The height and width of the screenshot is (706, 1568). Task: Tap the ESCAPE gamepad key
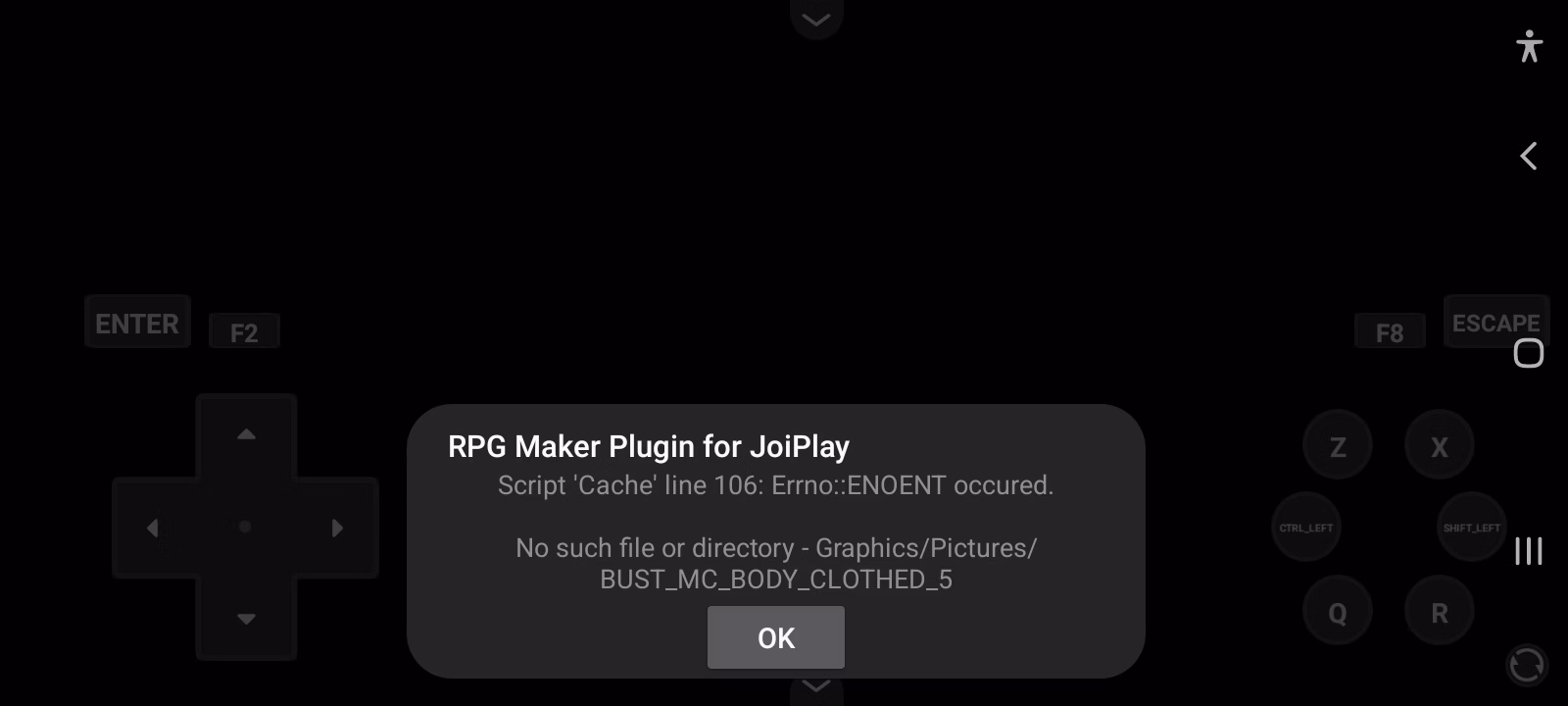point(1494,322)
